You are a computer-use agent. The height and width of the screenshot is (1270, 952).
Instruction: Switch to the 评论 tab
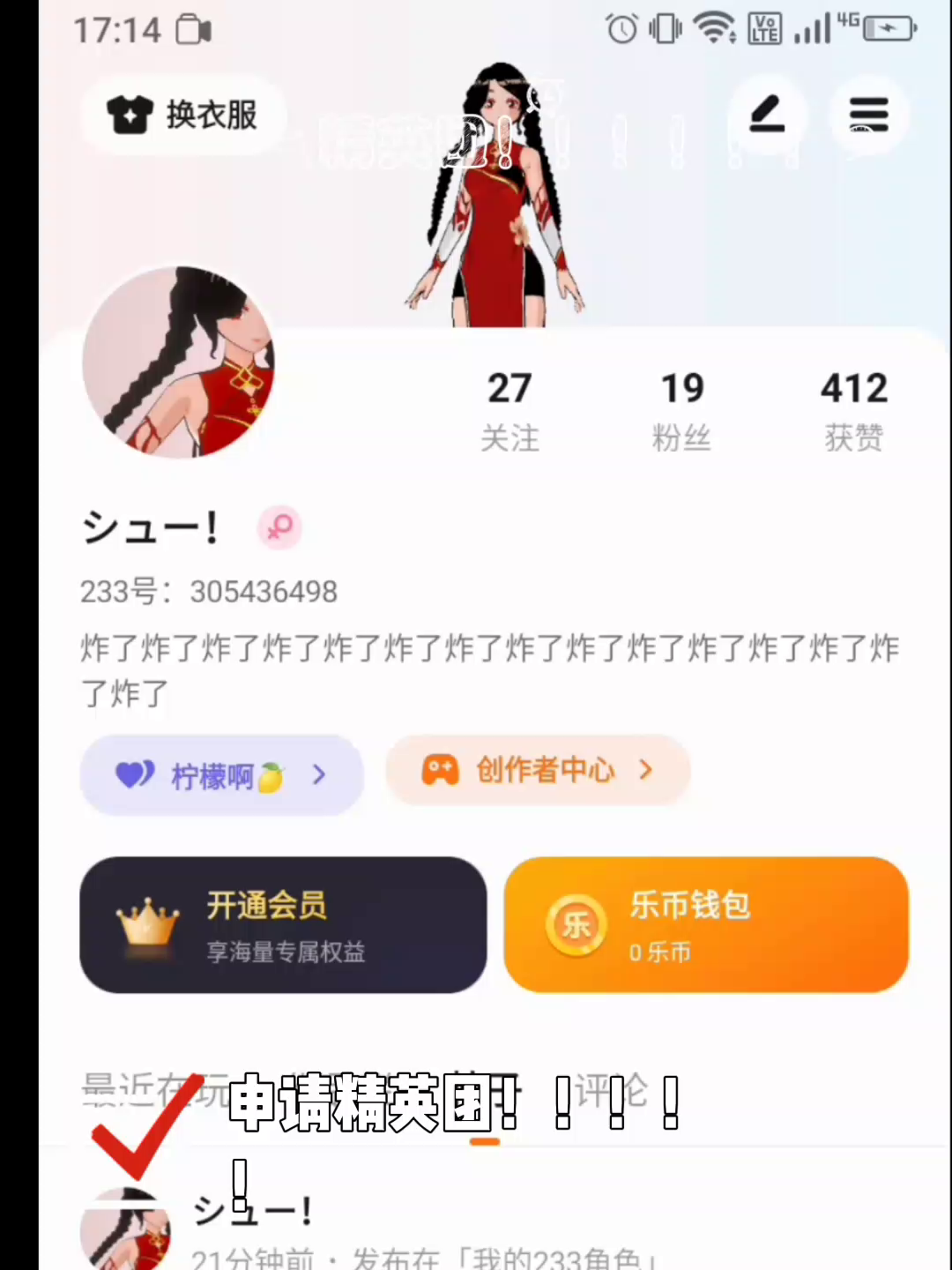pos(612,1092)
